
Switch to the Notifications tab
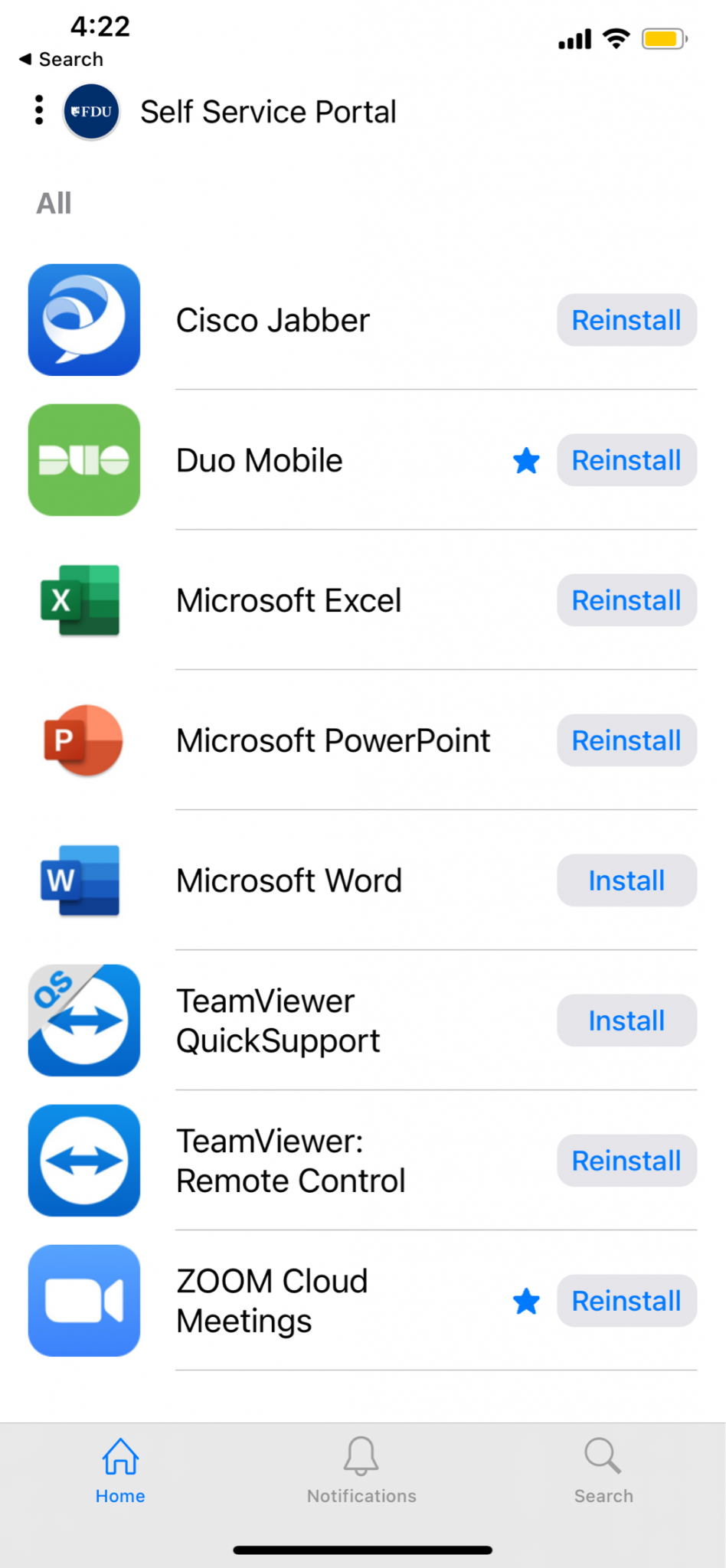(x=361, y=1470)
